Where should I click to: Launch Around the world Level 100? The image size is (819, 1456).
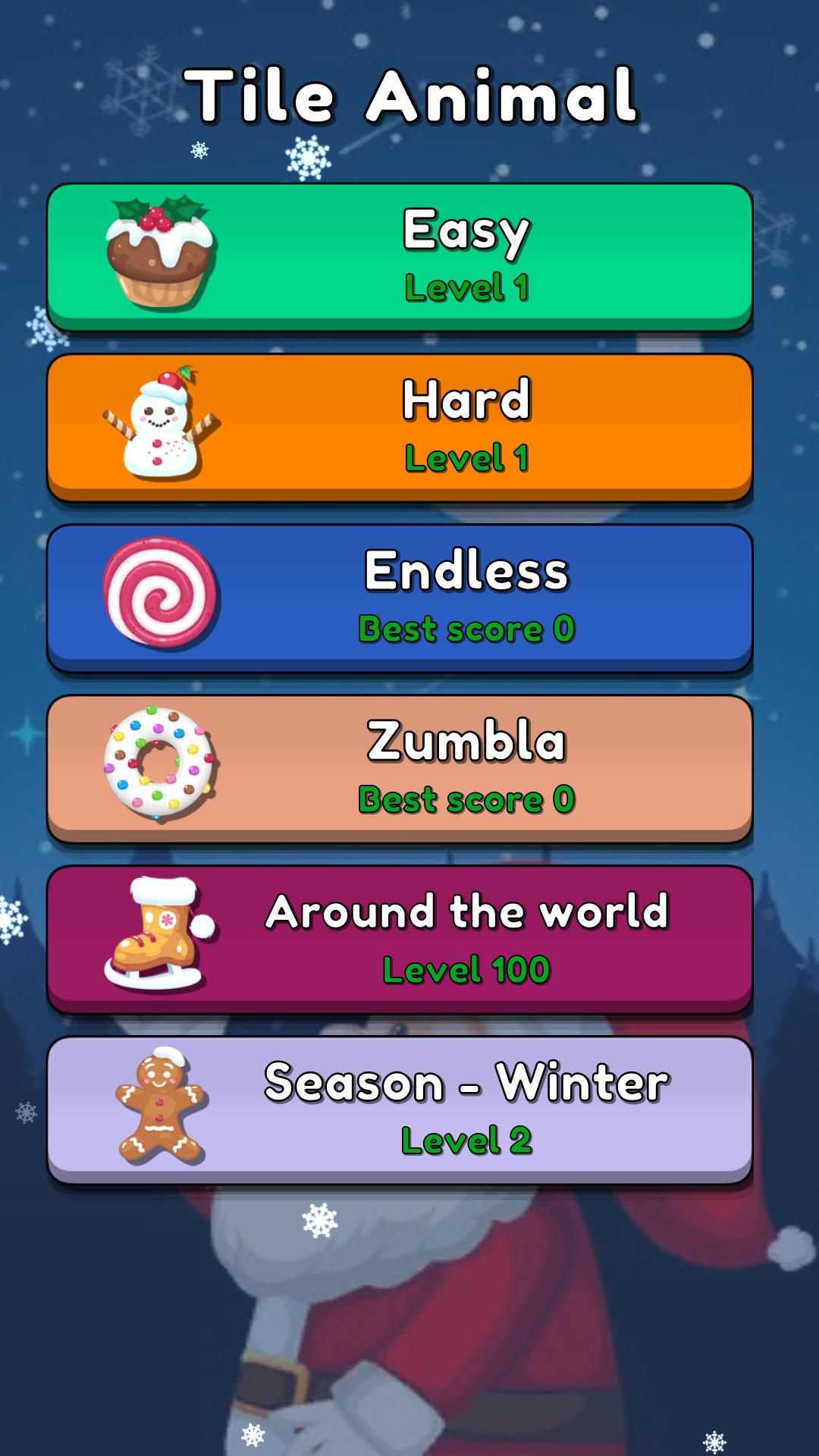[x=400, y=937]
